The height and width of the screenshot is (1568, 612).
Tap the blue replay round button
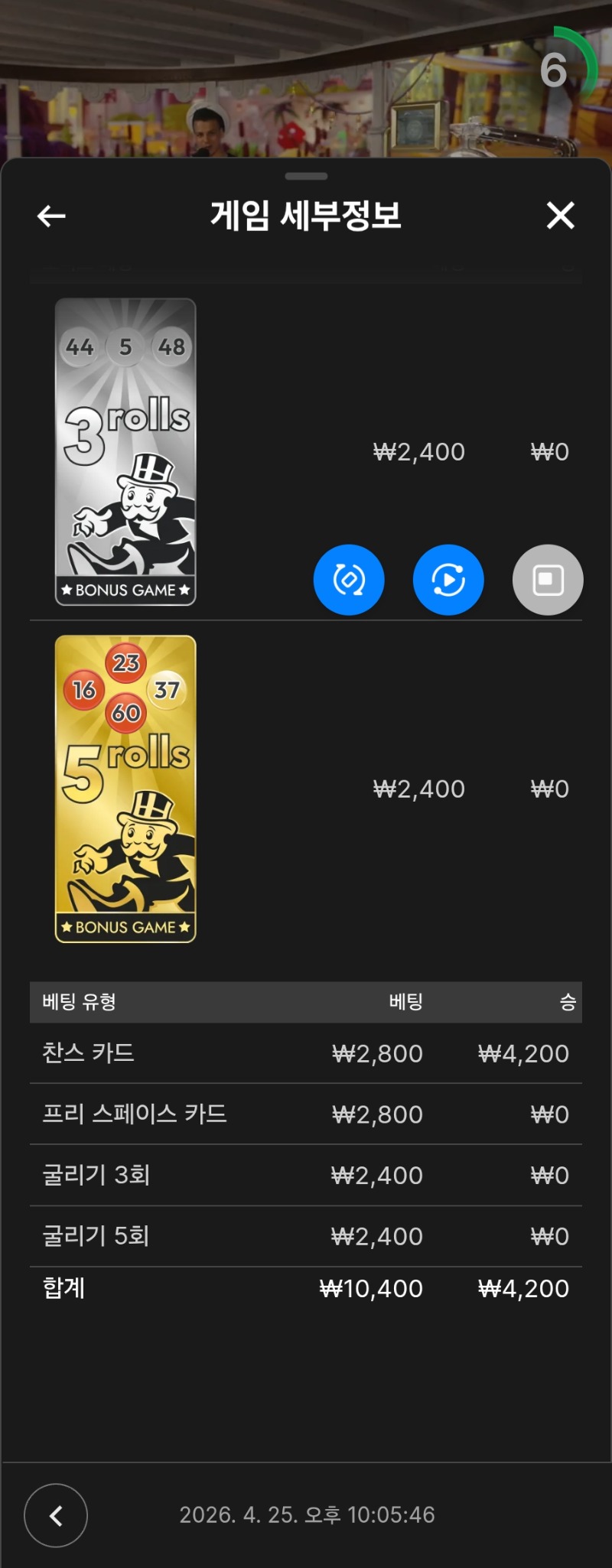click(x=448, y=580)
